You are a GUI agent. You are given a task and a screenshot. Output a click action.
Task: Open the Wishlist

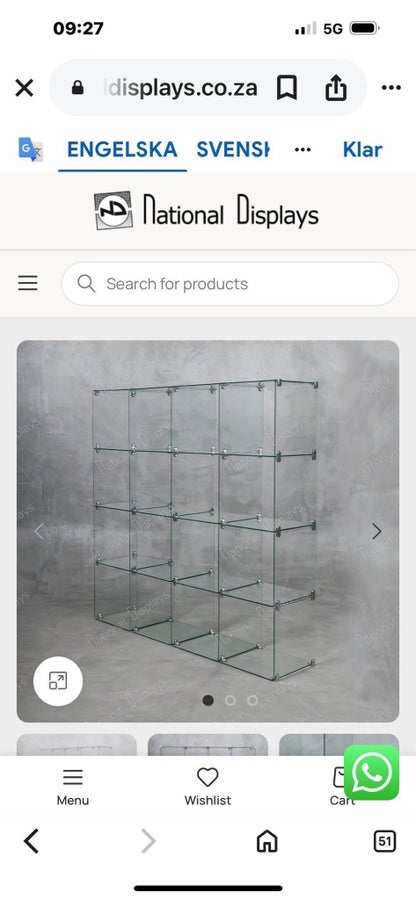207,786
